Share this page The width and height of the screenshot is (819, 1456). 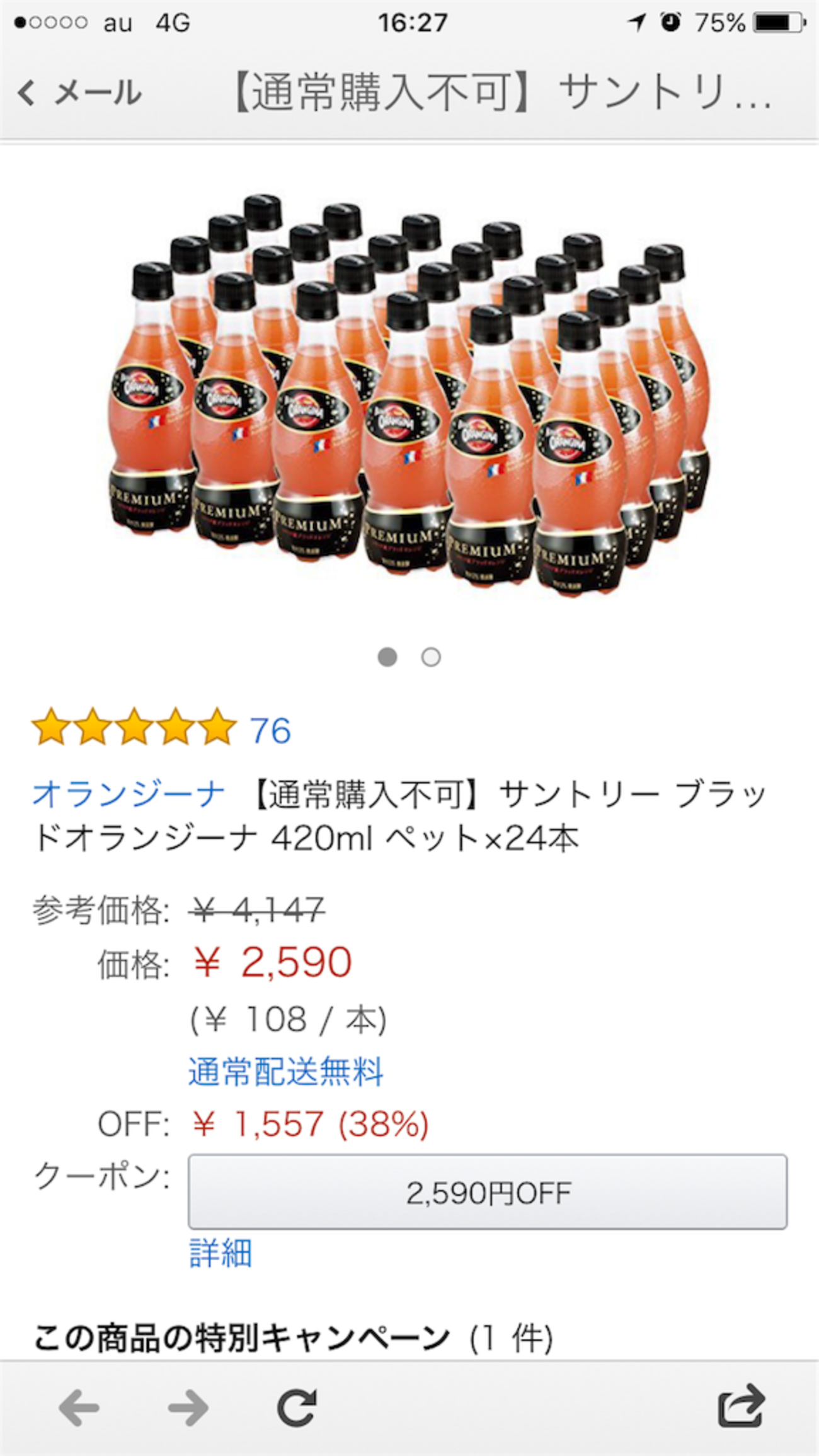[741, 1406]
